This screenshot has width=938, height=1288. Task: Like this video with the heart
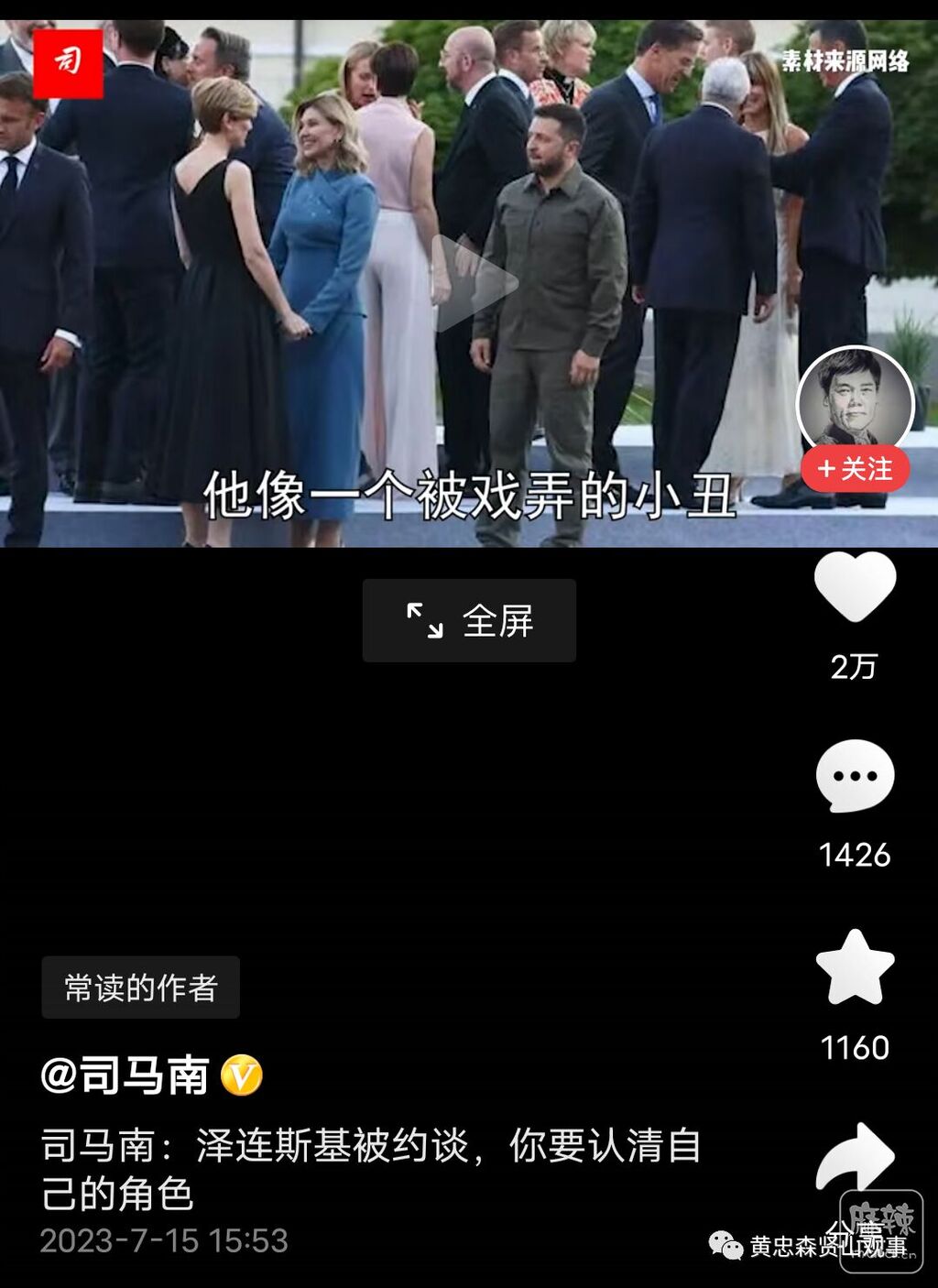tap(855, 586)
